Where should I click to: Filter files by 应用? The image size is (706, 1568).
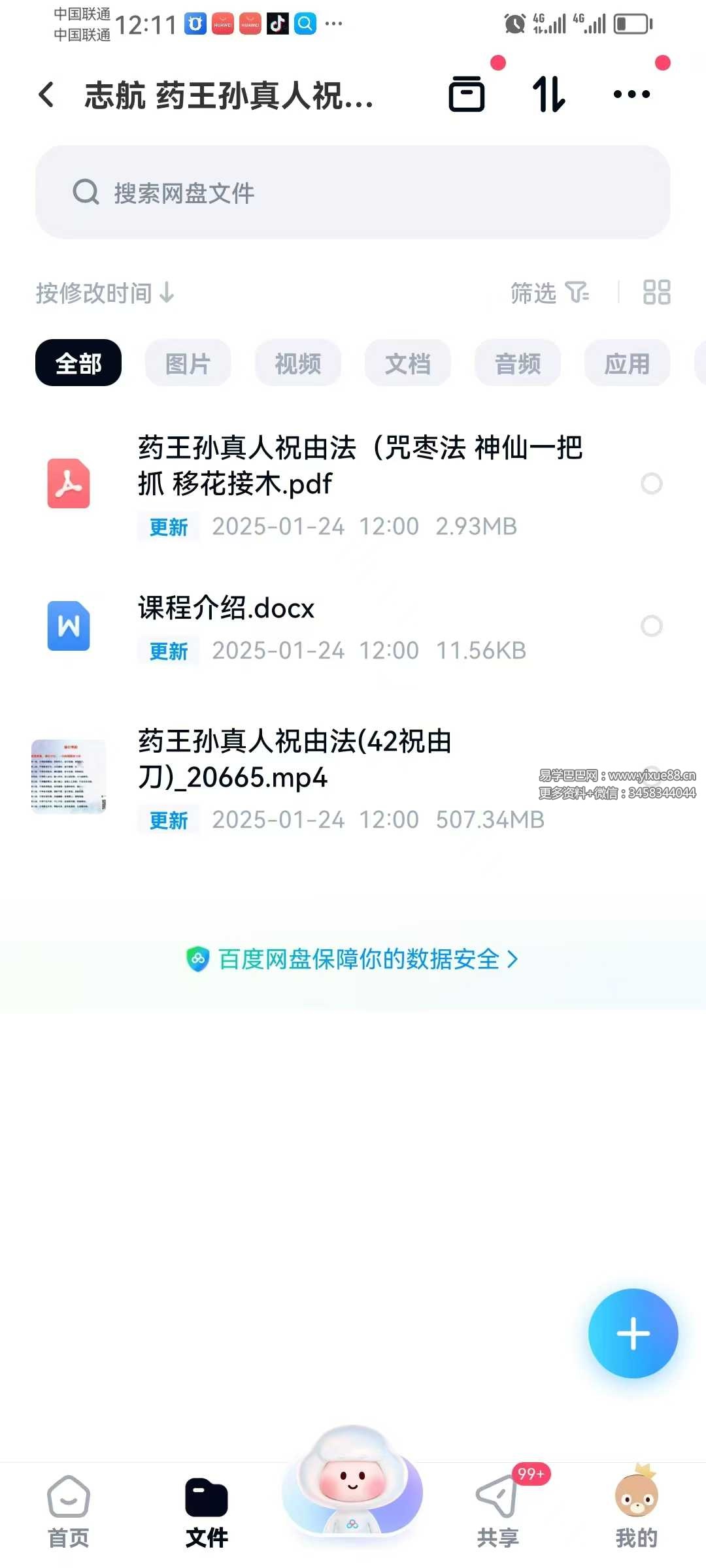point(627,363)
